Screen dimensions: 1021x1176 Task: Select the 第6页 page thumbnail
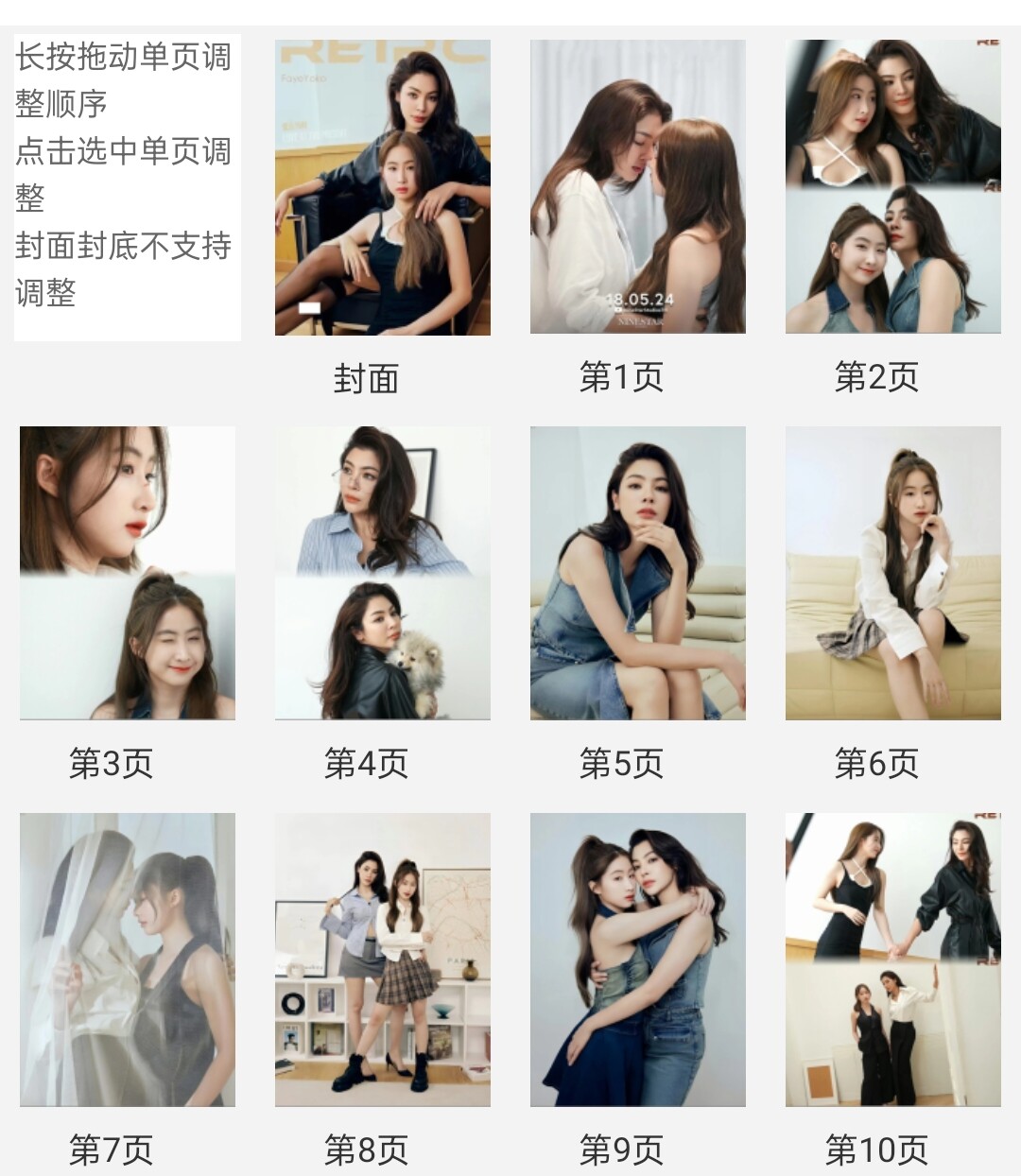pyautogui.click(x=892, y=573)
